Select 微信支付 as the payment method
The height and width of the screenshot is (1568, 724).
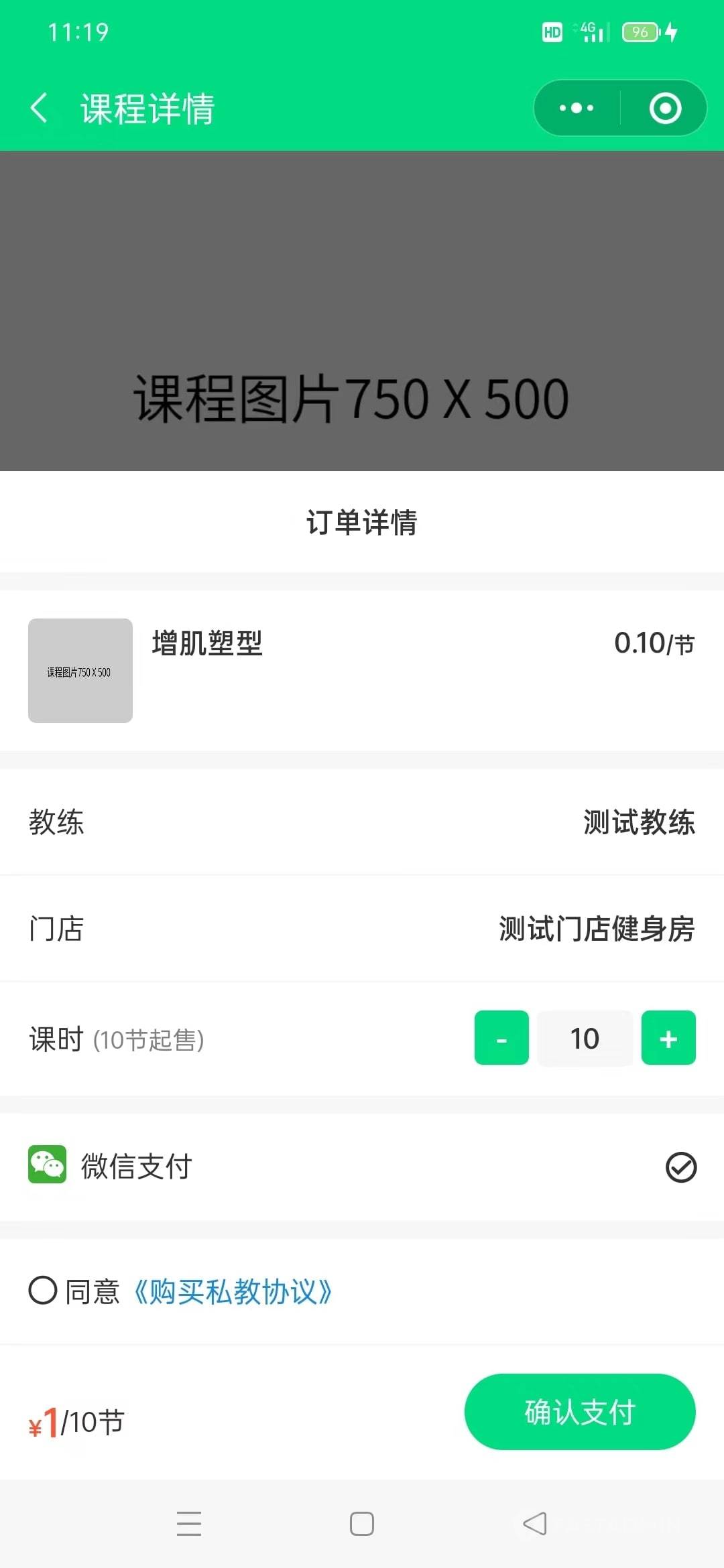680,1167
